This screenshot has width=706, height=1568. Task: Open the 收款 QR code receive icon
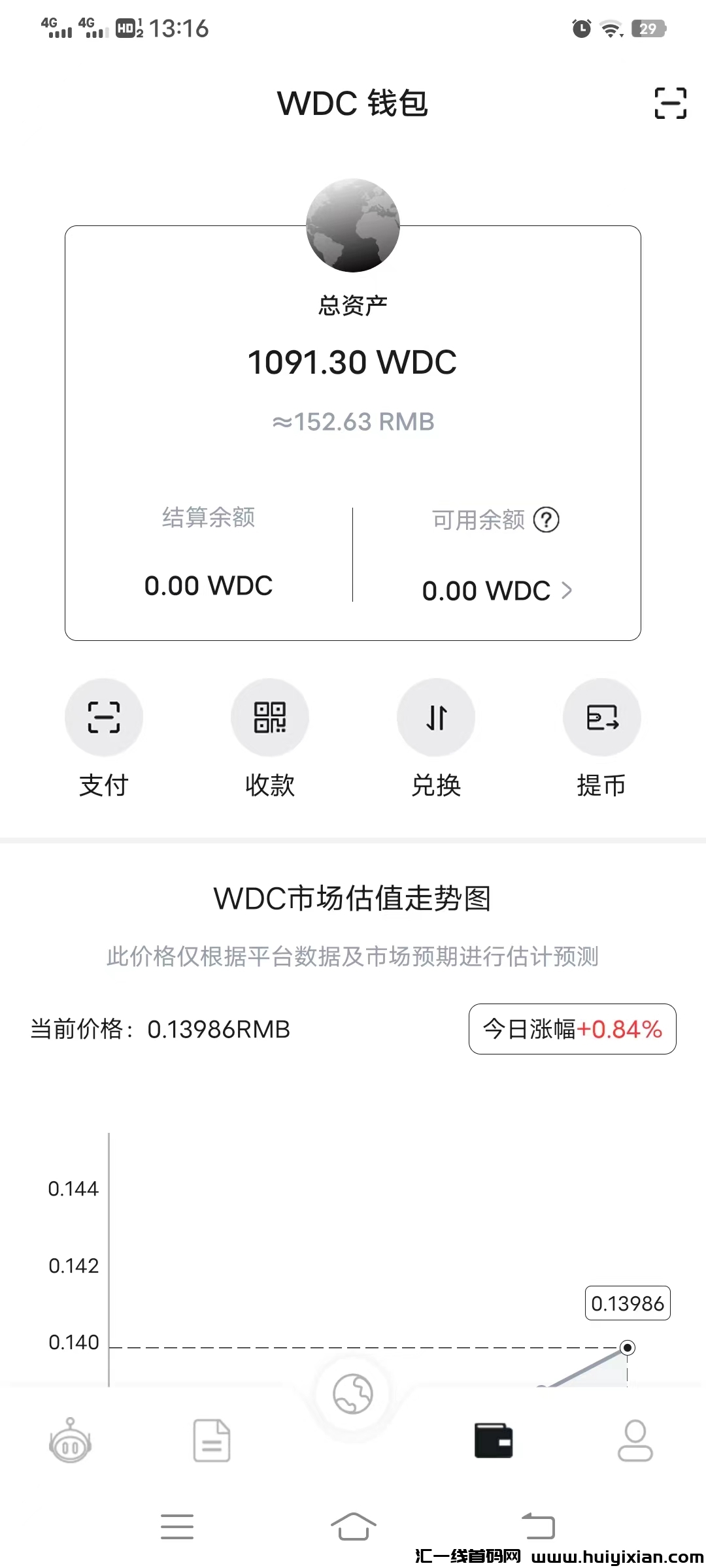pyautogui.click(x=270, y=717)
